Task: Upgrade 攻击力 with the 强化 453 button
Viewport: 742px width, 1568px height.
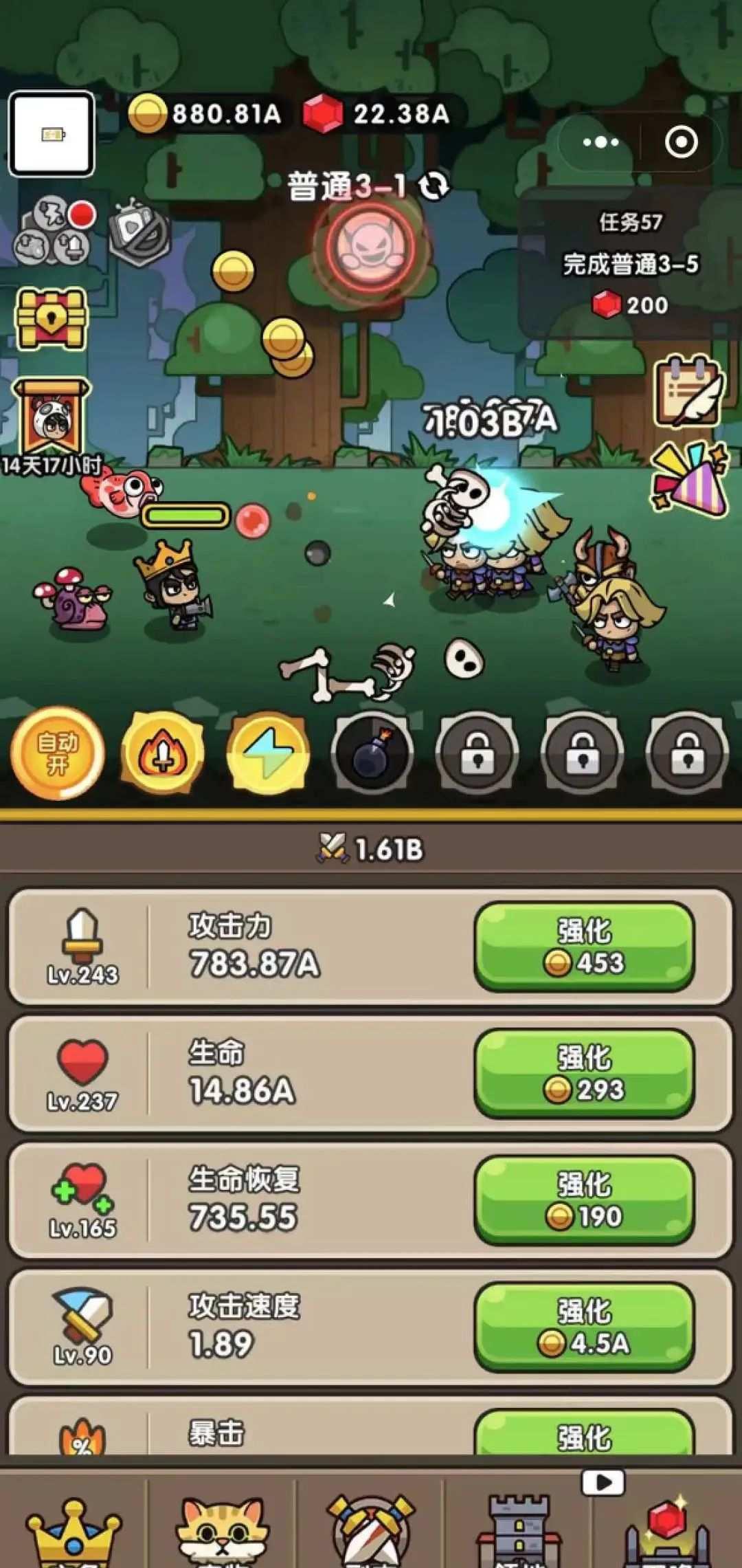Action: 584,947
